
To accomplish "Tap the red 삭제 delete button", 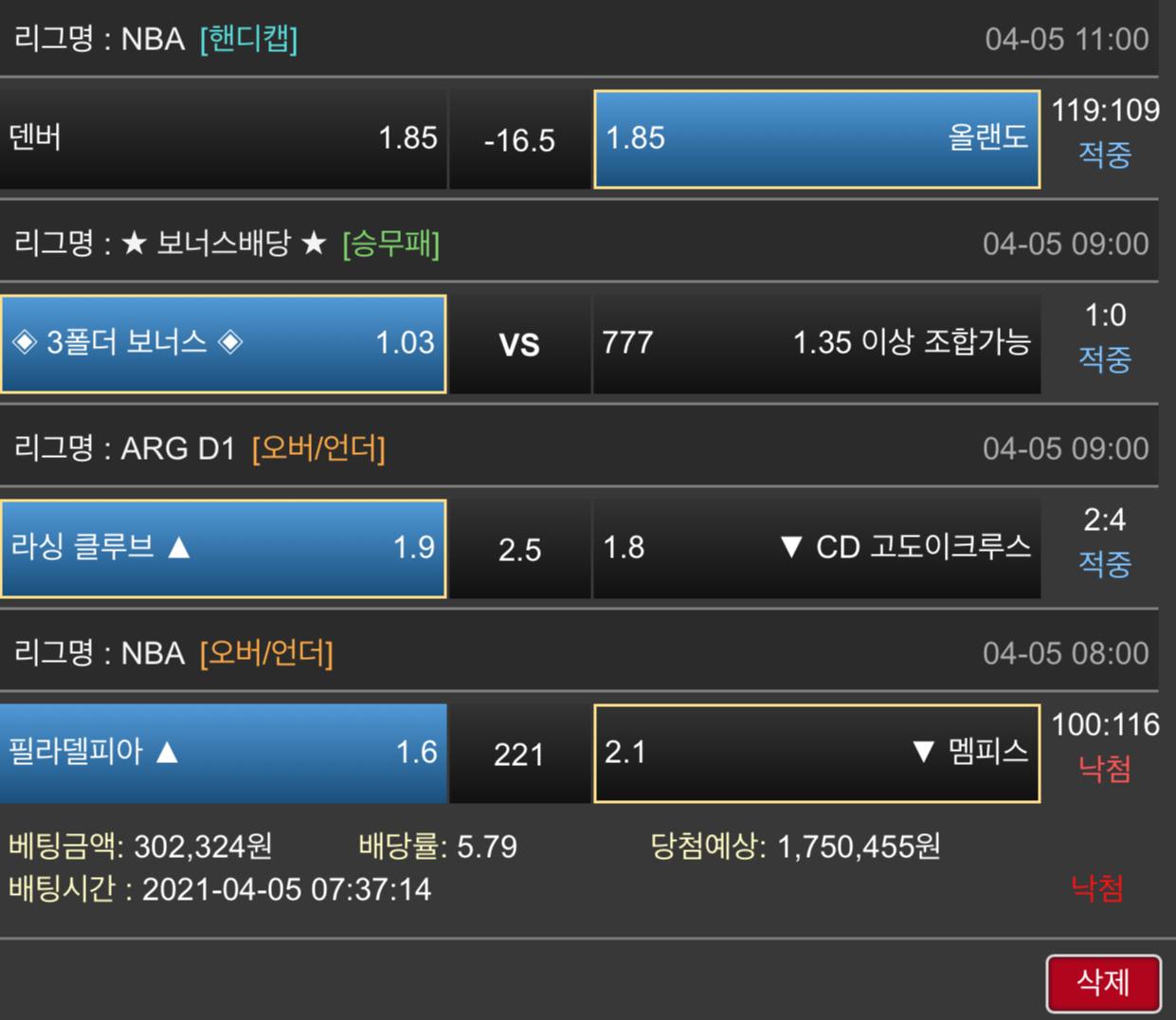I will click(1103, 983).
